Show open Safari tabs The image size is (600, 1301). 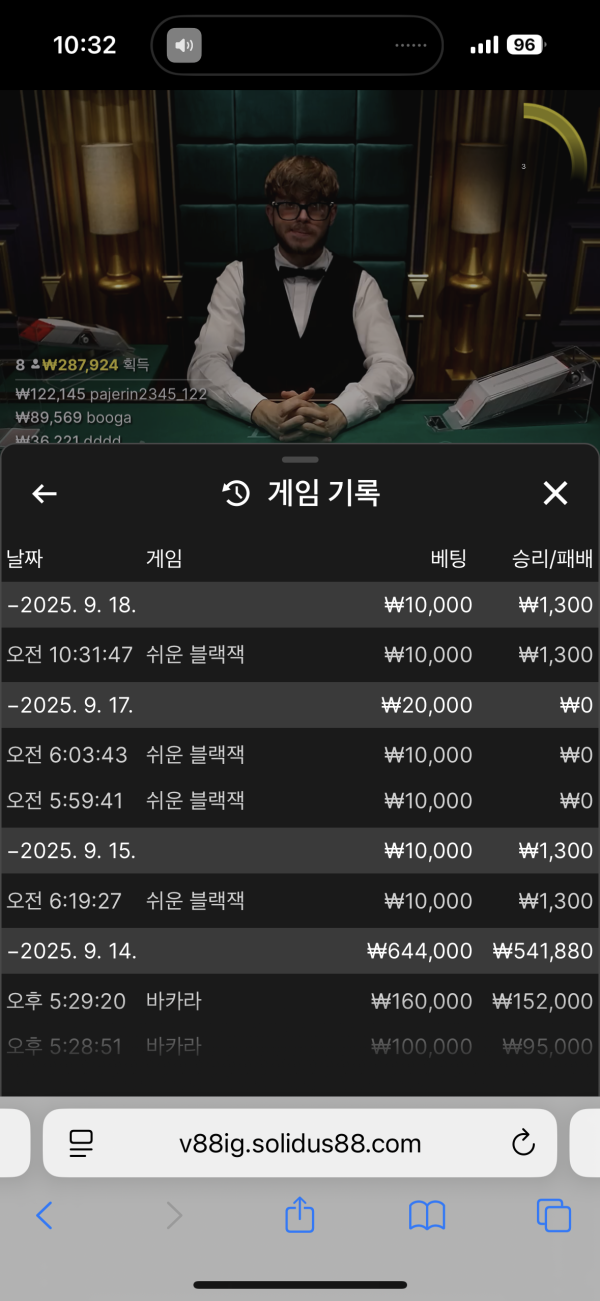(x=554, y=1215)
